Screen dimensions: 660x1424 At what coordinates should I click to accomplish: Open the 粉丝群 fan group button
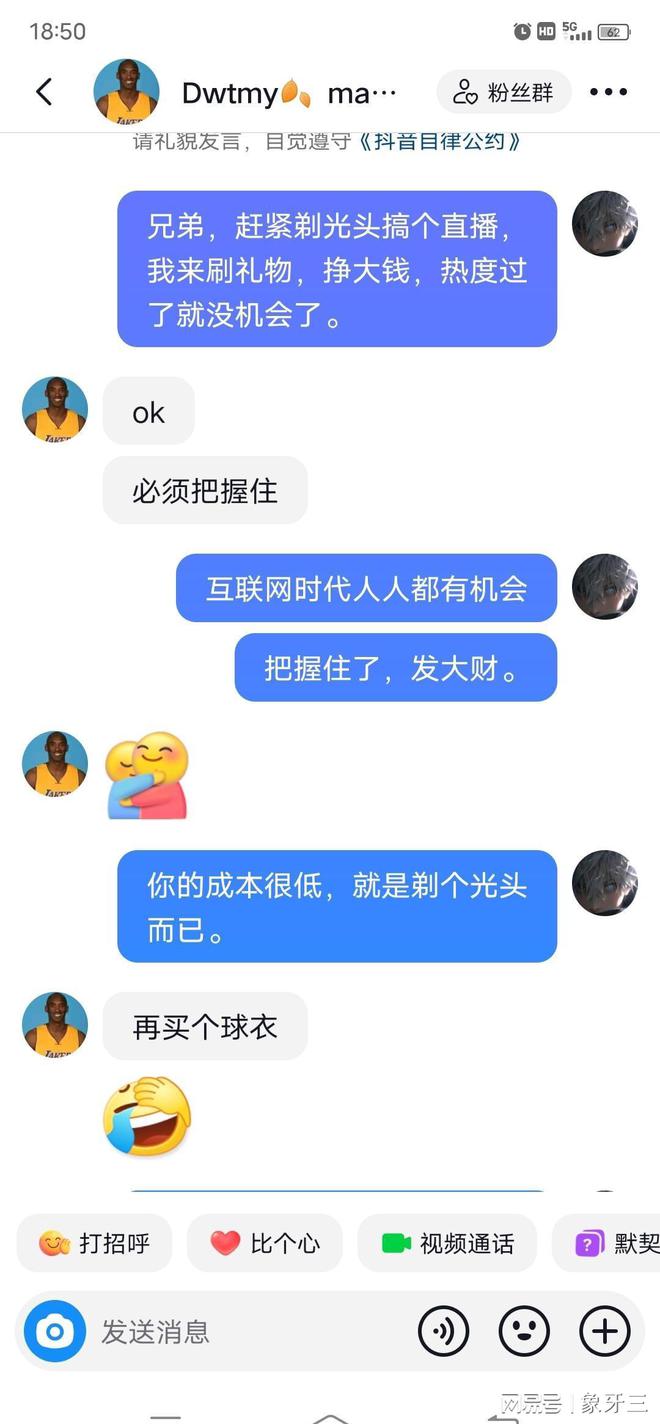503,93
